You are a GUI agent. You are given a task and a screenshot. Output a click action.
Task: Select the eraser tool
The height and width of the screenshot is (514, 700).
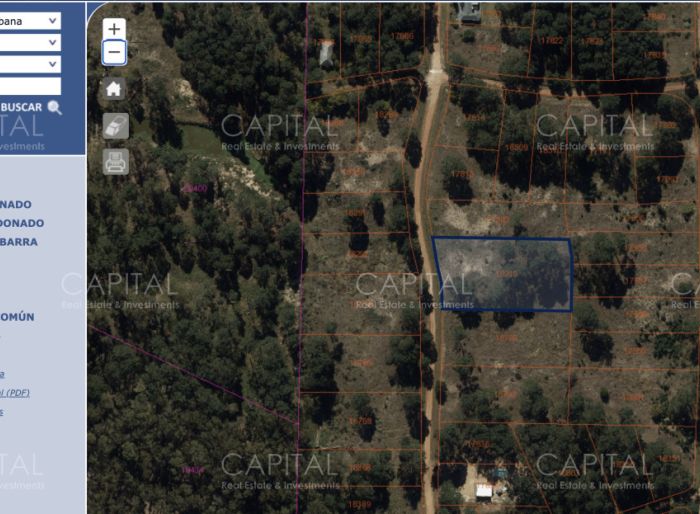(x=115, y=125)
